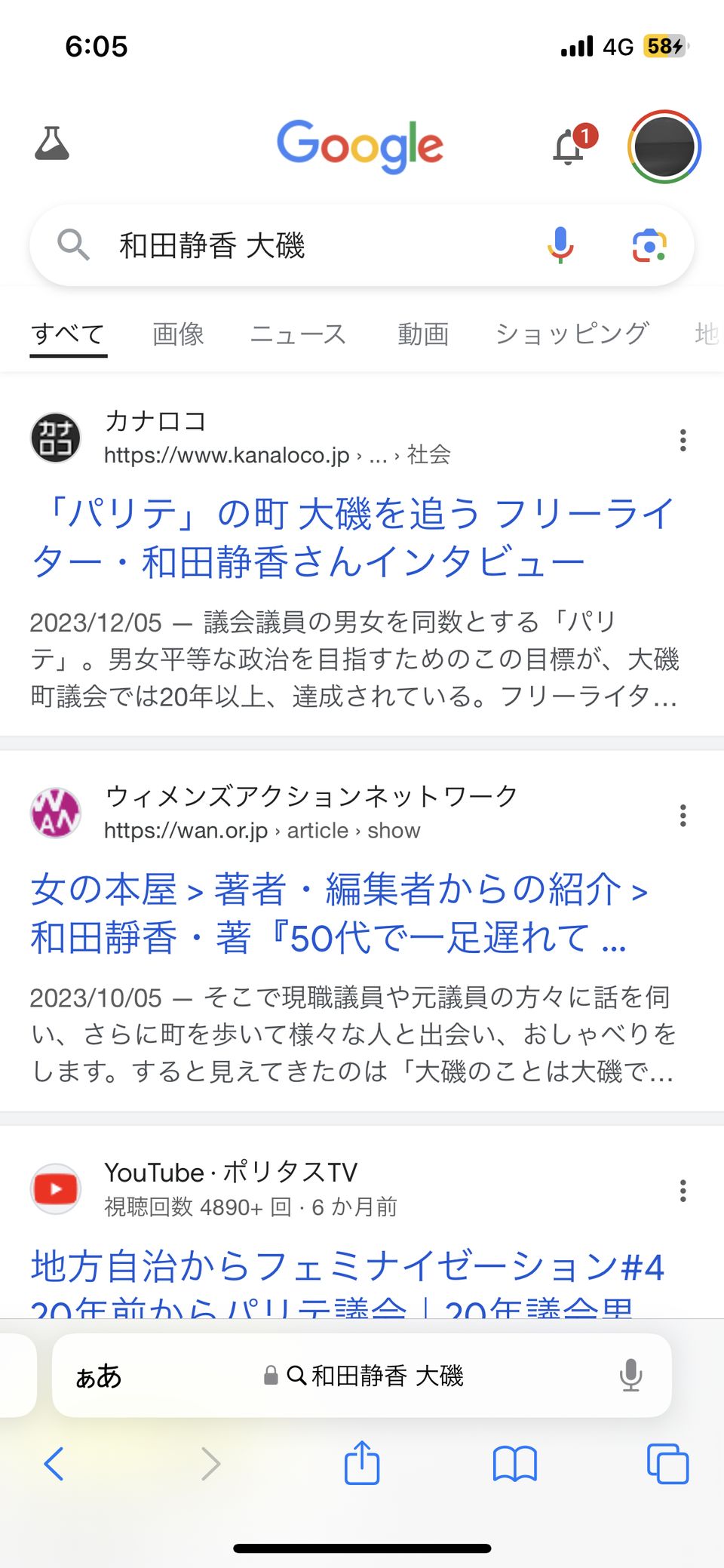Open more options for the ウィメンズアクションネットワーク result
The image size is (724, 1568).
(x=683, y=815)
